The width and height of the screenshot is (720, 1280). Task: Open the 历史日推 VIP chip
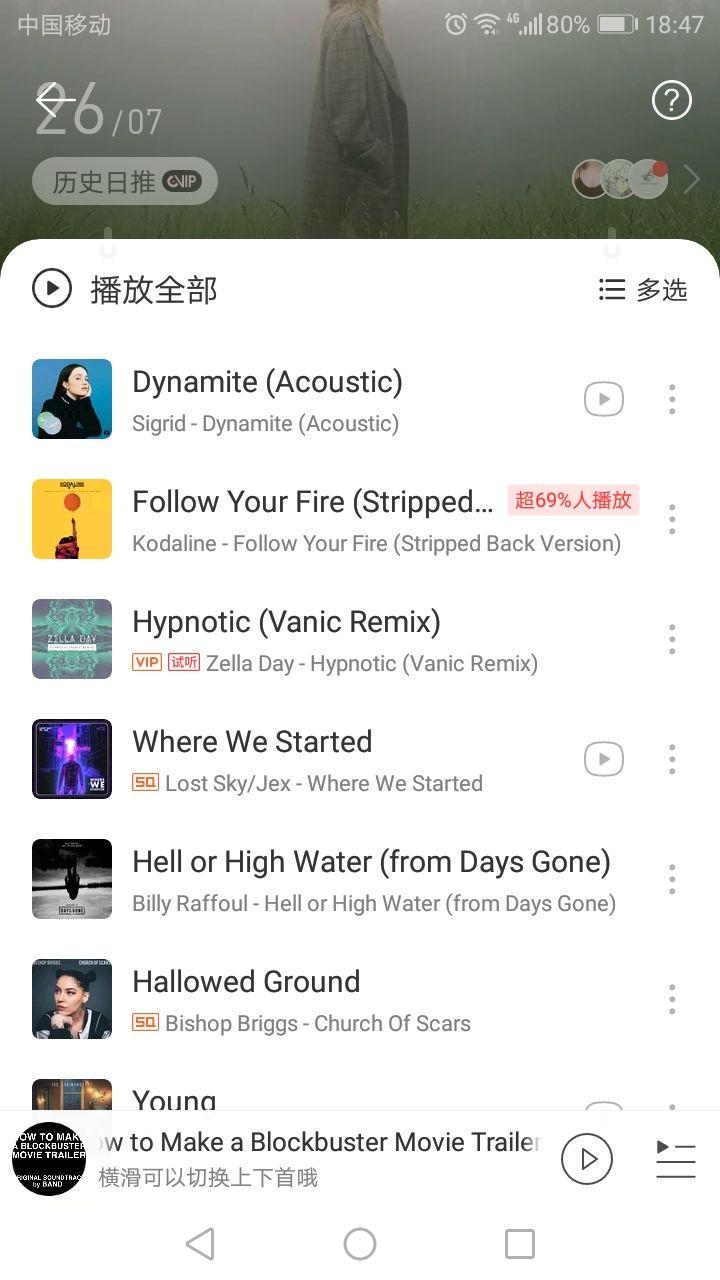point(125,181)
